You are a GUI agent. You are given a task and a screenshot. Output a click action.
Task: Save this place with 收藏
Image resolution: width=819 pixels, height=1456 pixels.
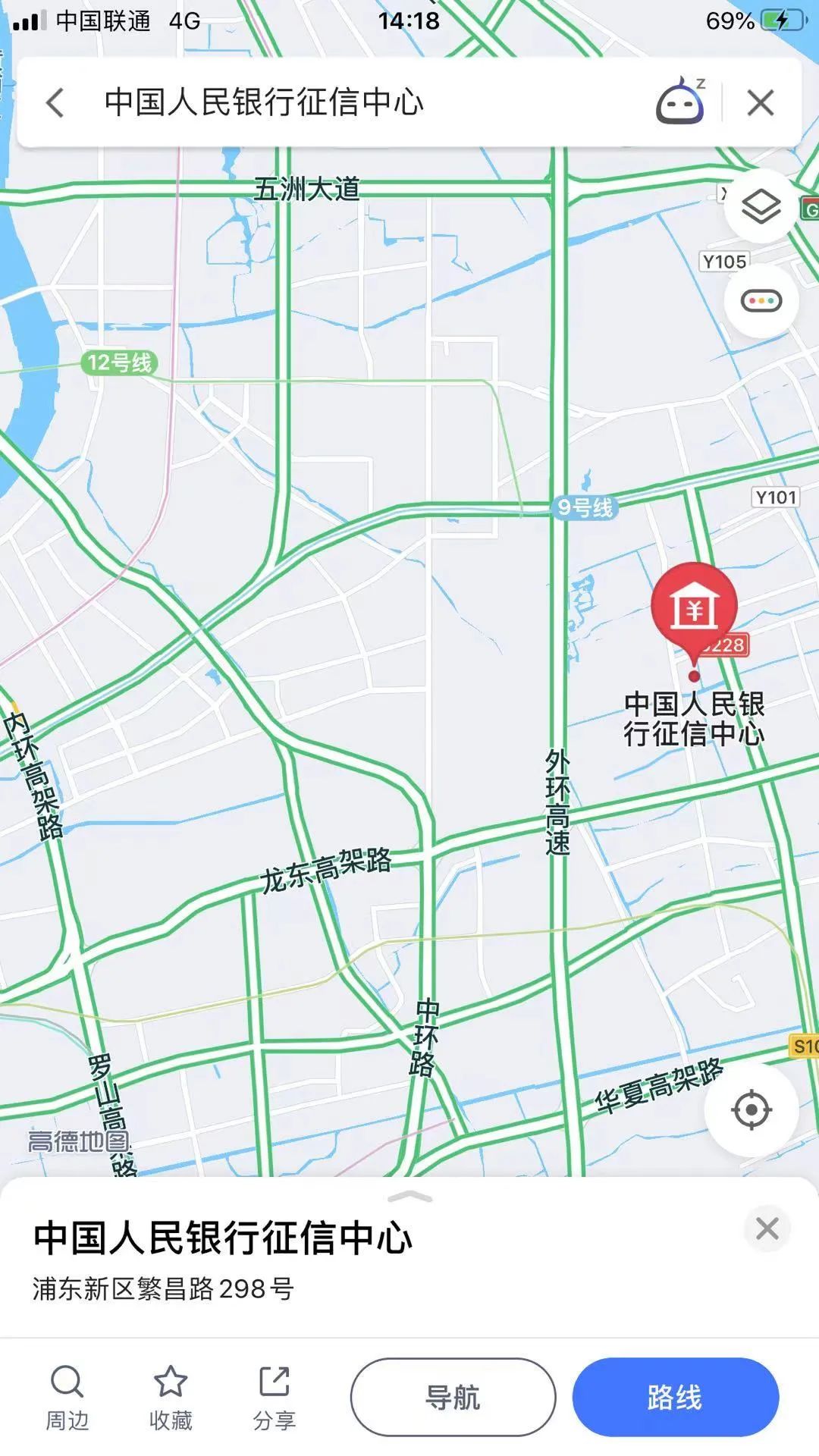(x=171, y=1398)
